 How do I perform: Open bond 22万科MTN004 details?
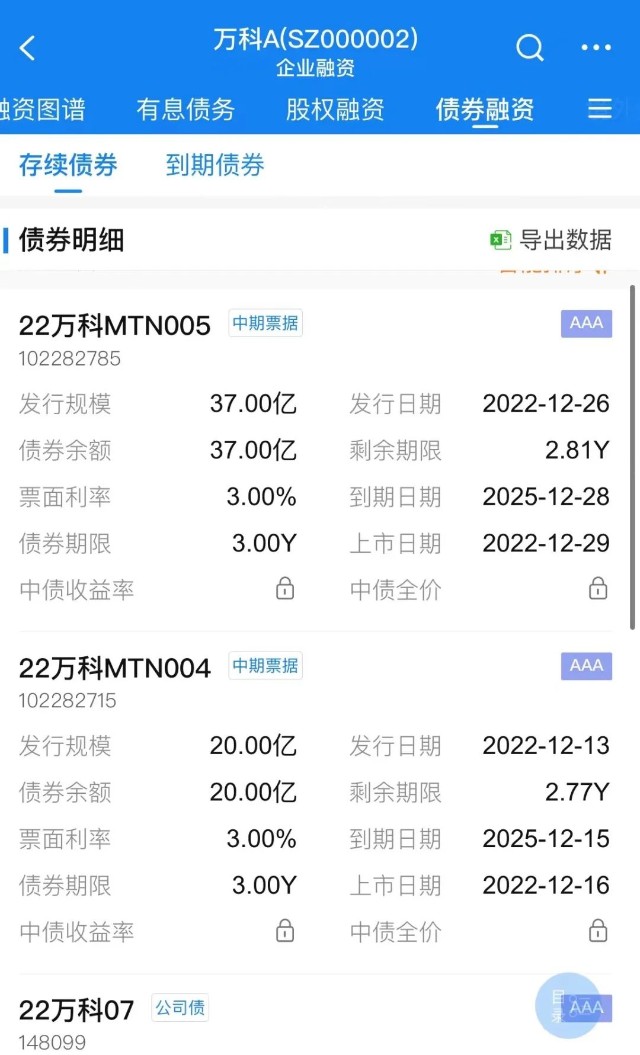point(114,668)
